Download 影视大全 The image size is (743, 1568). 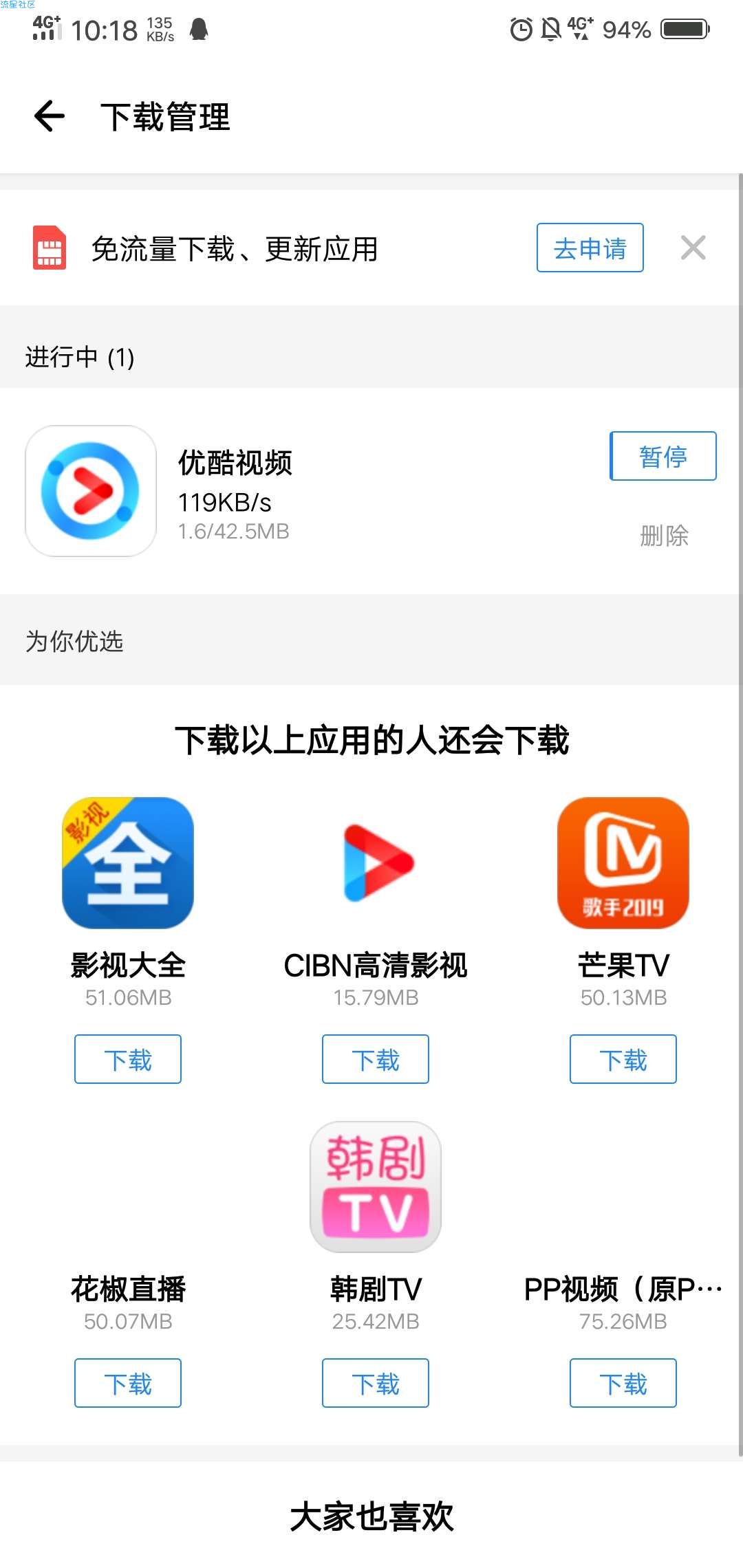[x=128, y=1059]
